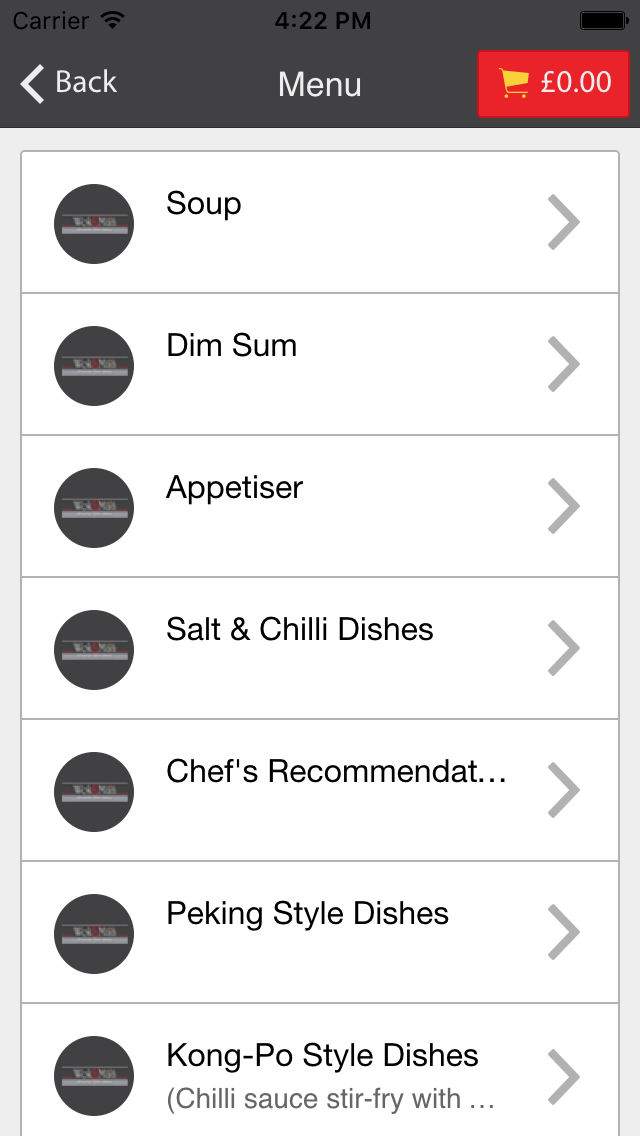Open the Soup category
Screen dimensions: 640x1136
(x=320, y=222)
